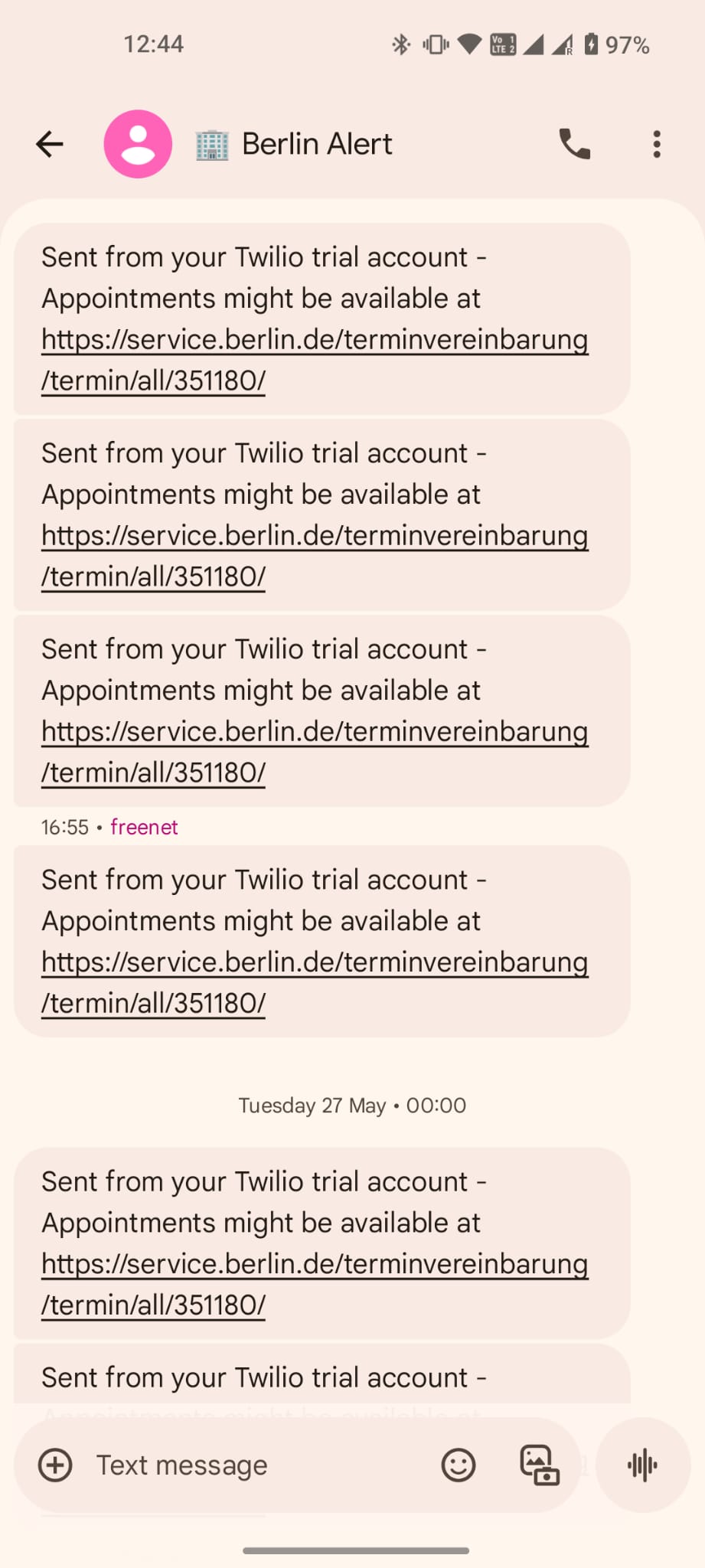Screen dimensions: 705x1568
Task: Open the plus attachment options
Action: tap(54, 1465)
